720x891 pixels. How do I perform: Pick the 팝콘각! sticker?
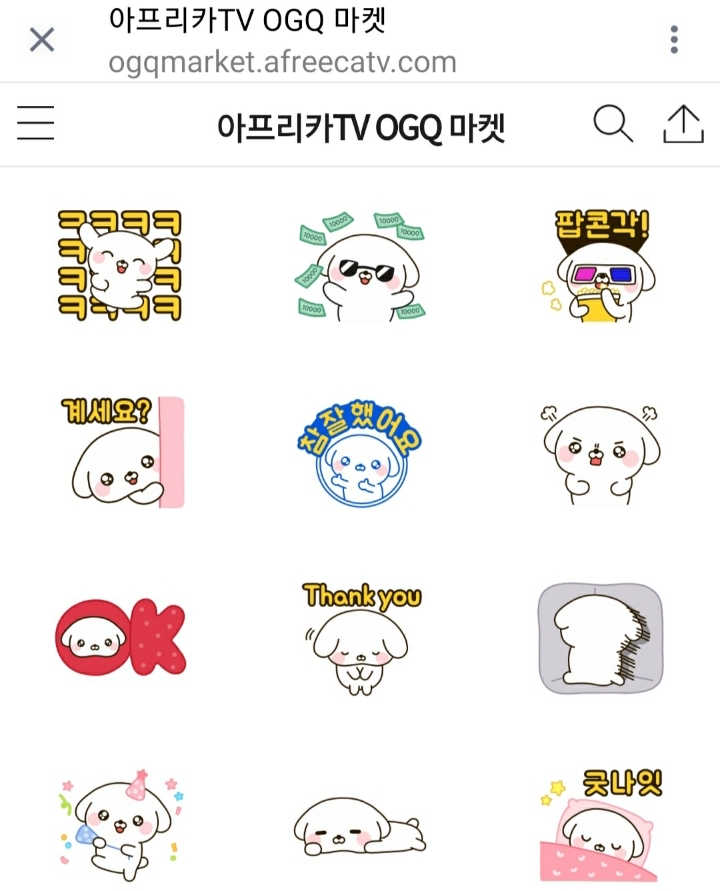(599, 266)
